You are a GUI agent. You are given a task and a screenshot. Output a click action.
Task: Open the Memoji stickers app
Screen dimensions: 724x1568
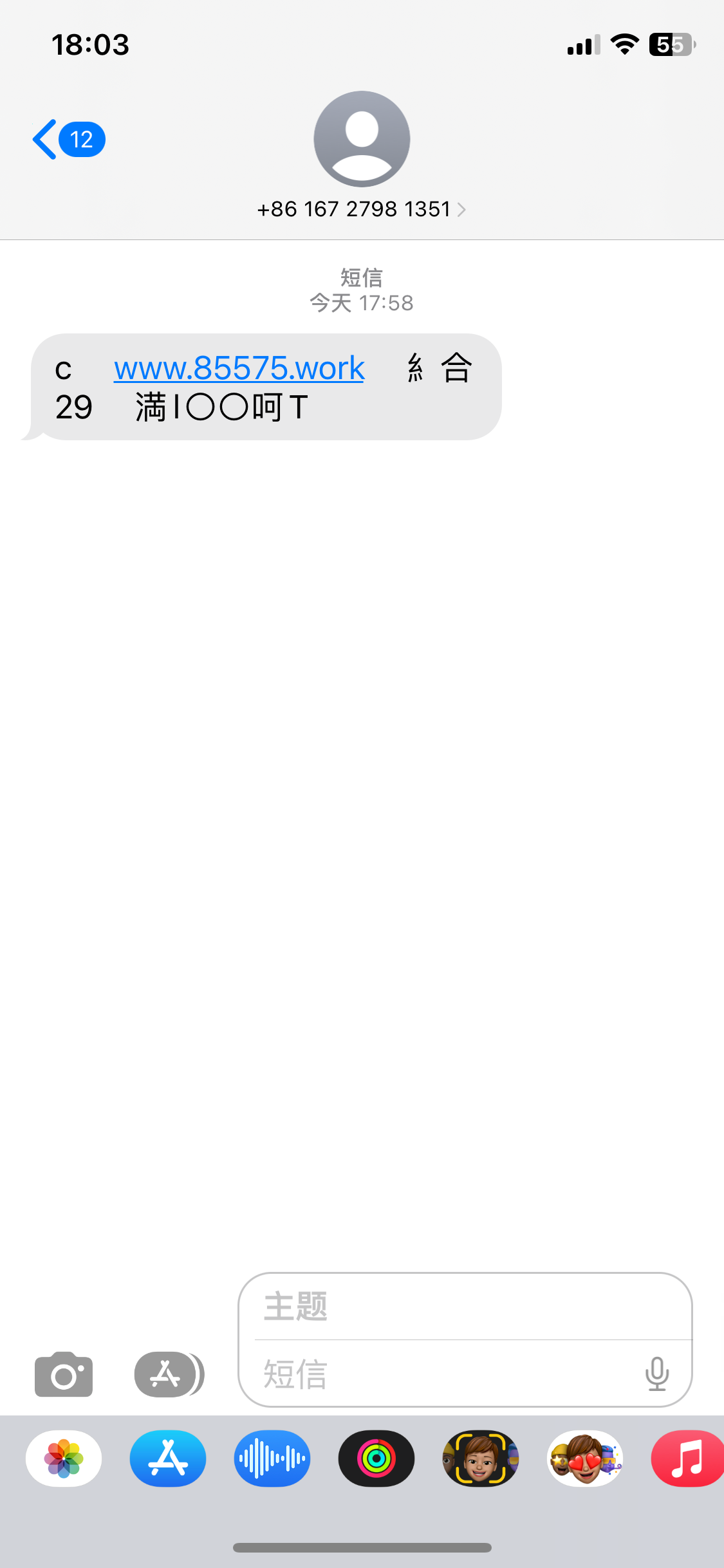585,1459
